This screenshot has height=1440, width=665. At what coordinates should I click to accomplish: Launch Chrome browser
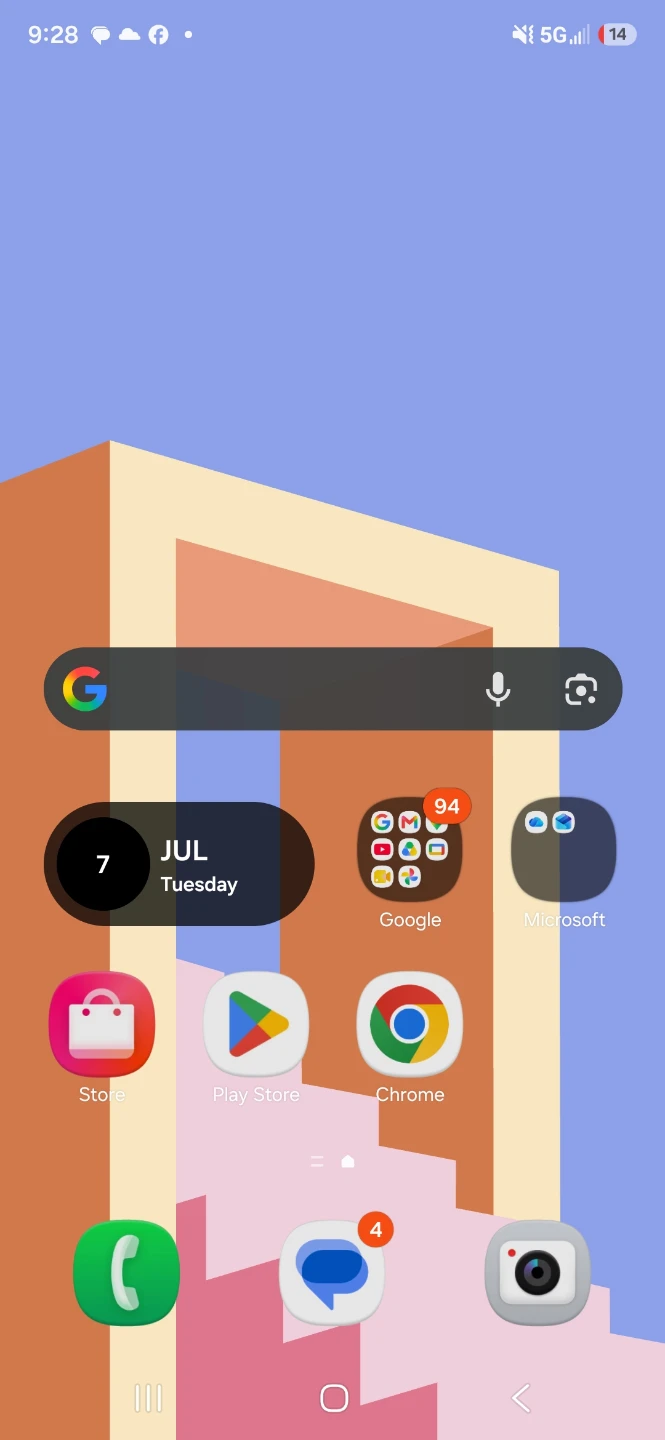coord(410,1024)
